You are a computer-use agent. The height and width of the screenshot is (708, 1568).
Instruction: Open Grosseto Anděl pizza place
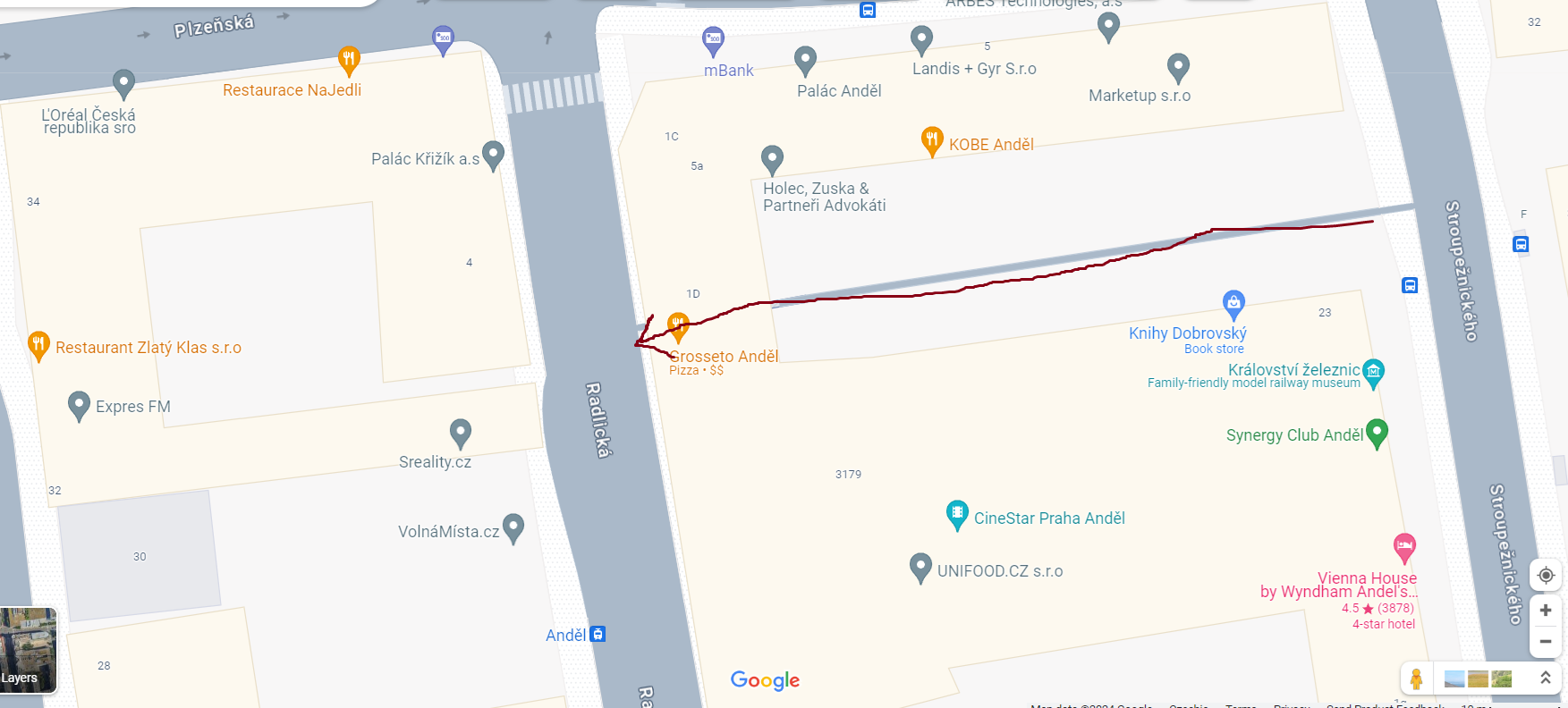pyautogui.click(x=679, y=326)
